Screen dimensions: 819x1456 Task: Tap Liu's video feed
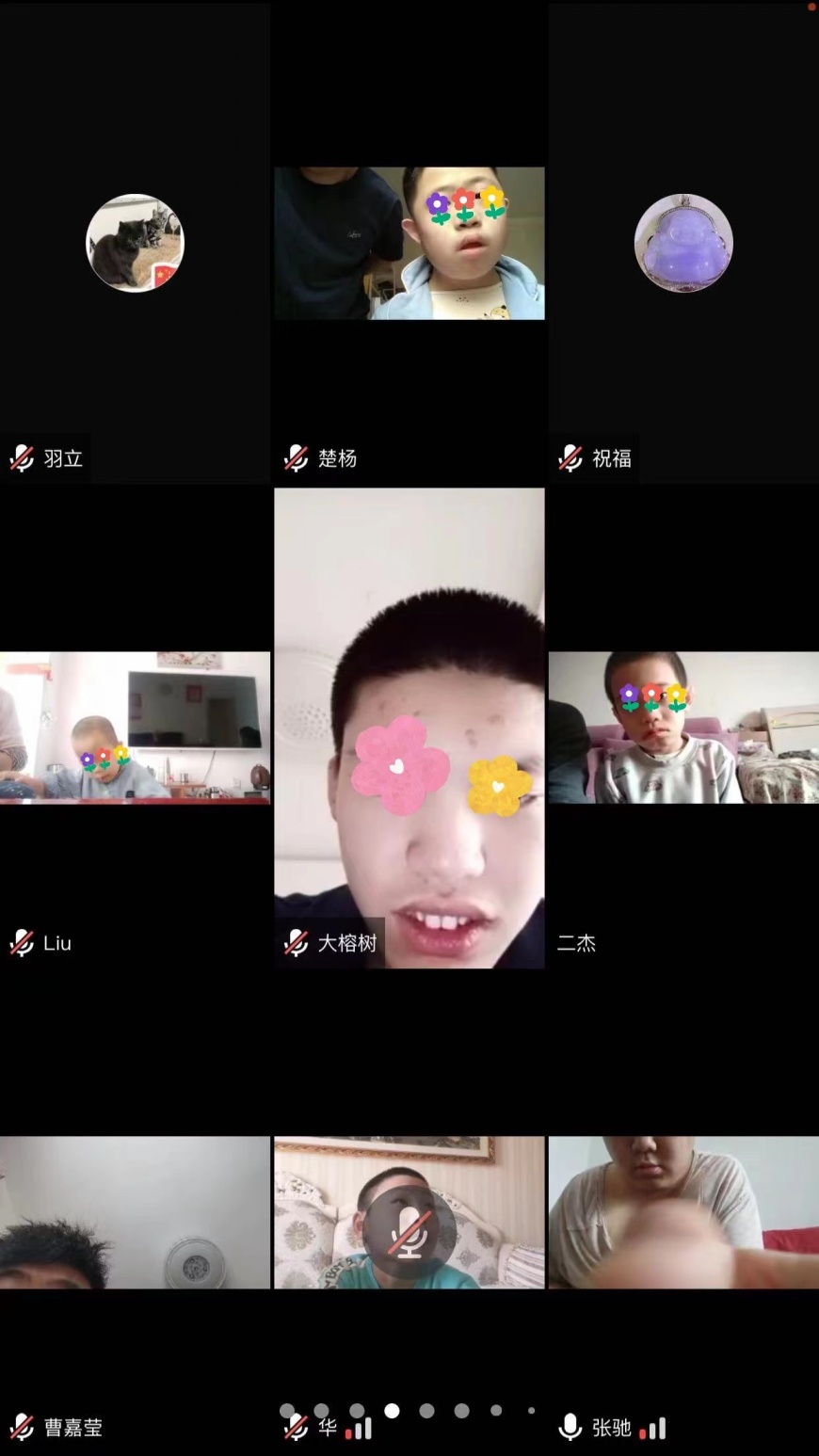coord(135,727)
